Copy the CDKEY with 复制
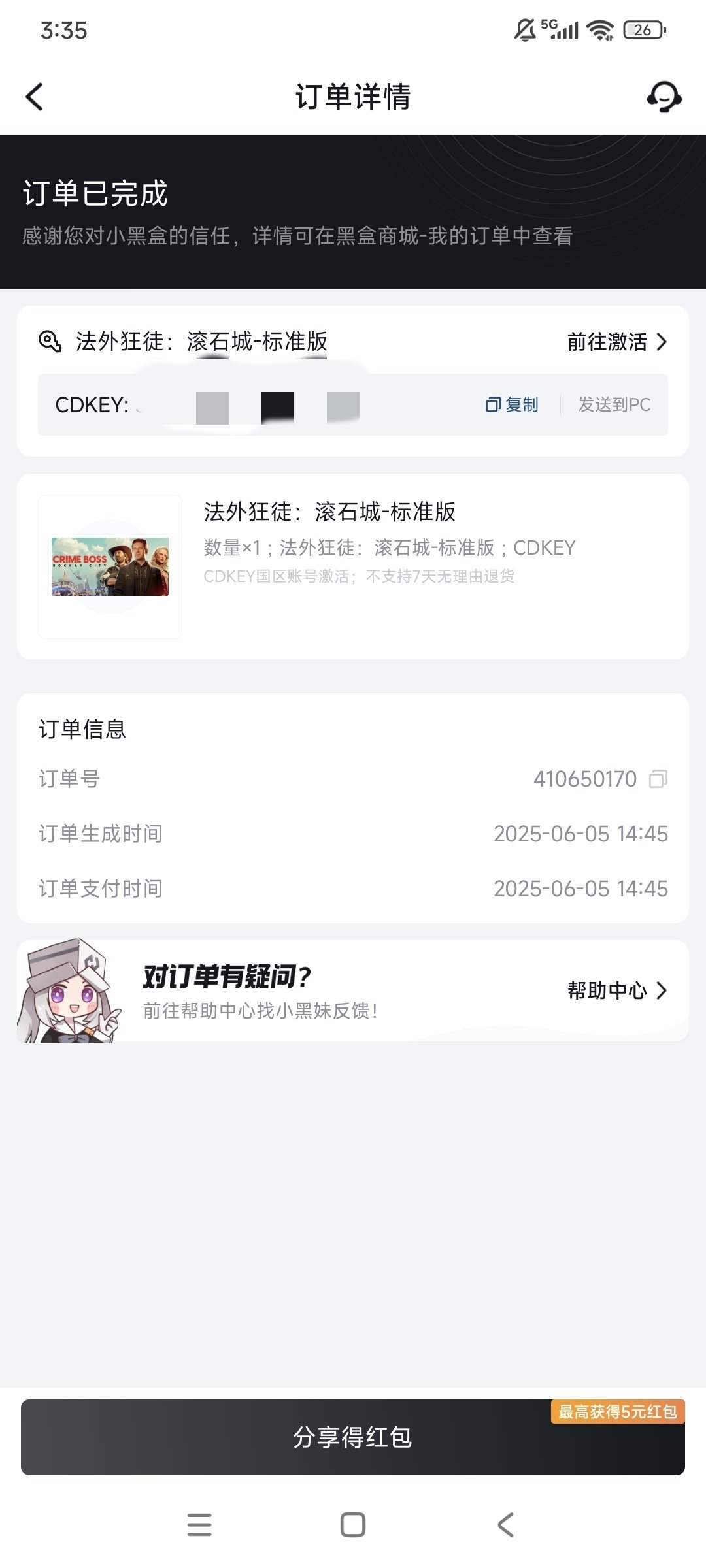 point(513,405)
